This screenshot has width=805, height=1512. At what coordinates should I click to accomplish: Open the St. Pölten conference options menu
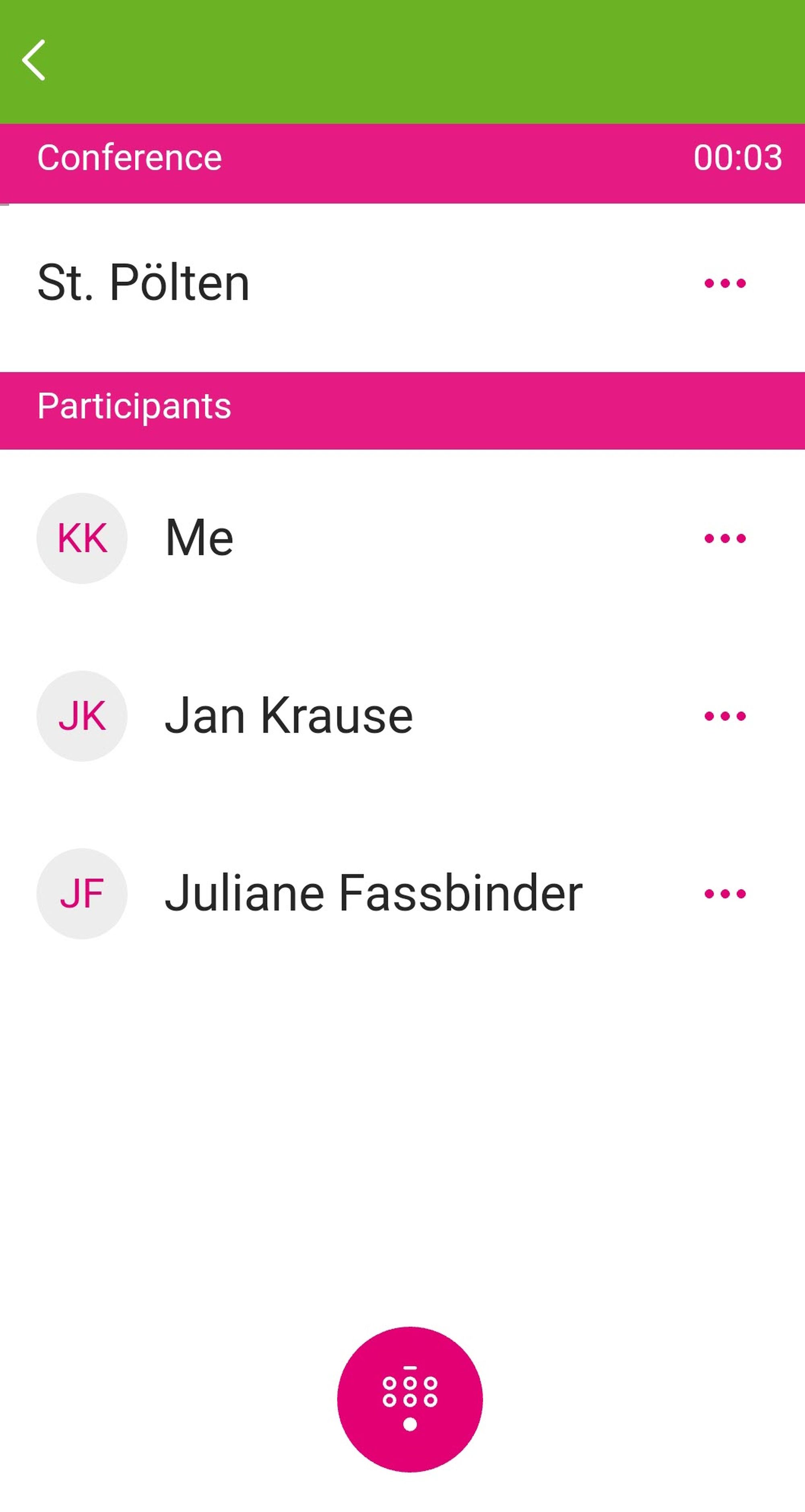pos(724,283)
